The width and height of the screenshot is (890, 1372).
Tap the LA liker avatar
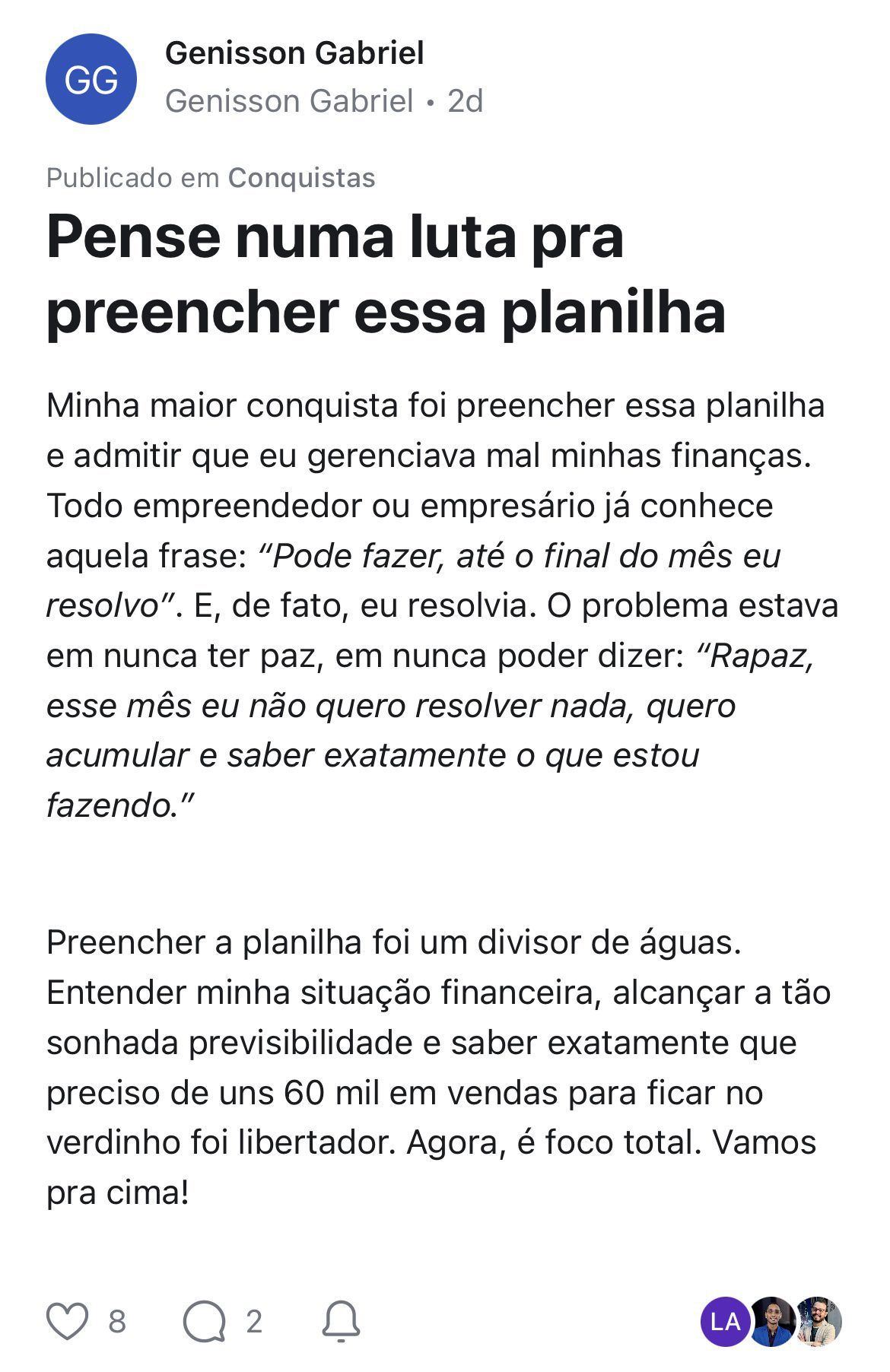point(723,1322)
